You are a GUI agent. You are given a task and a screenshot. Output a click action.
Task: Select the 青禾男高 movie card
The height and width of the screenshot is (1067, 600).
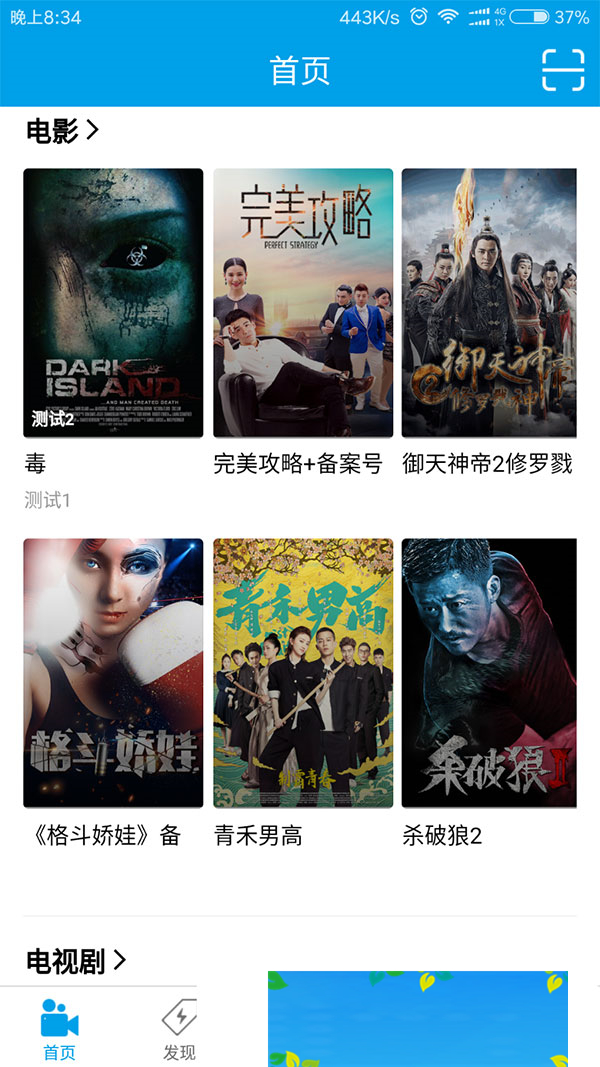click(303, 673)
